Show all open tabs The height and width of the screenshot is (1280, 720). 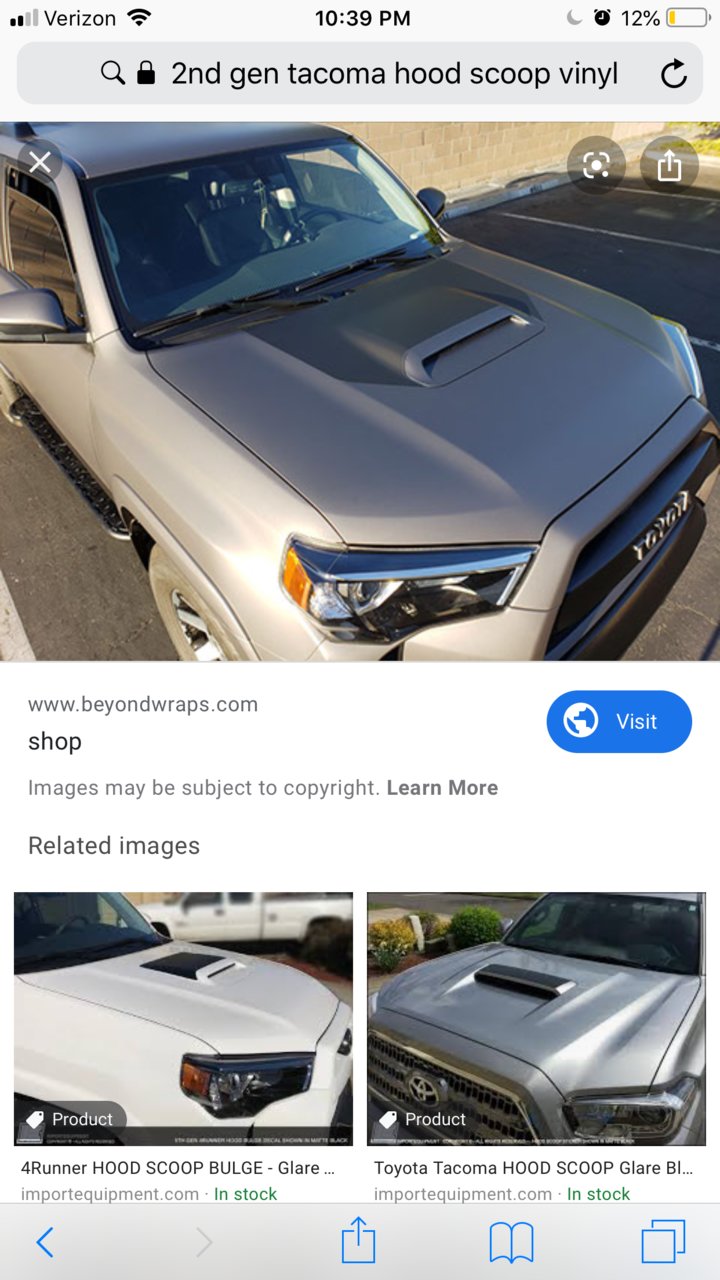coord(664,1242)
